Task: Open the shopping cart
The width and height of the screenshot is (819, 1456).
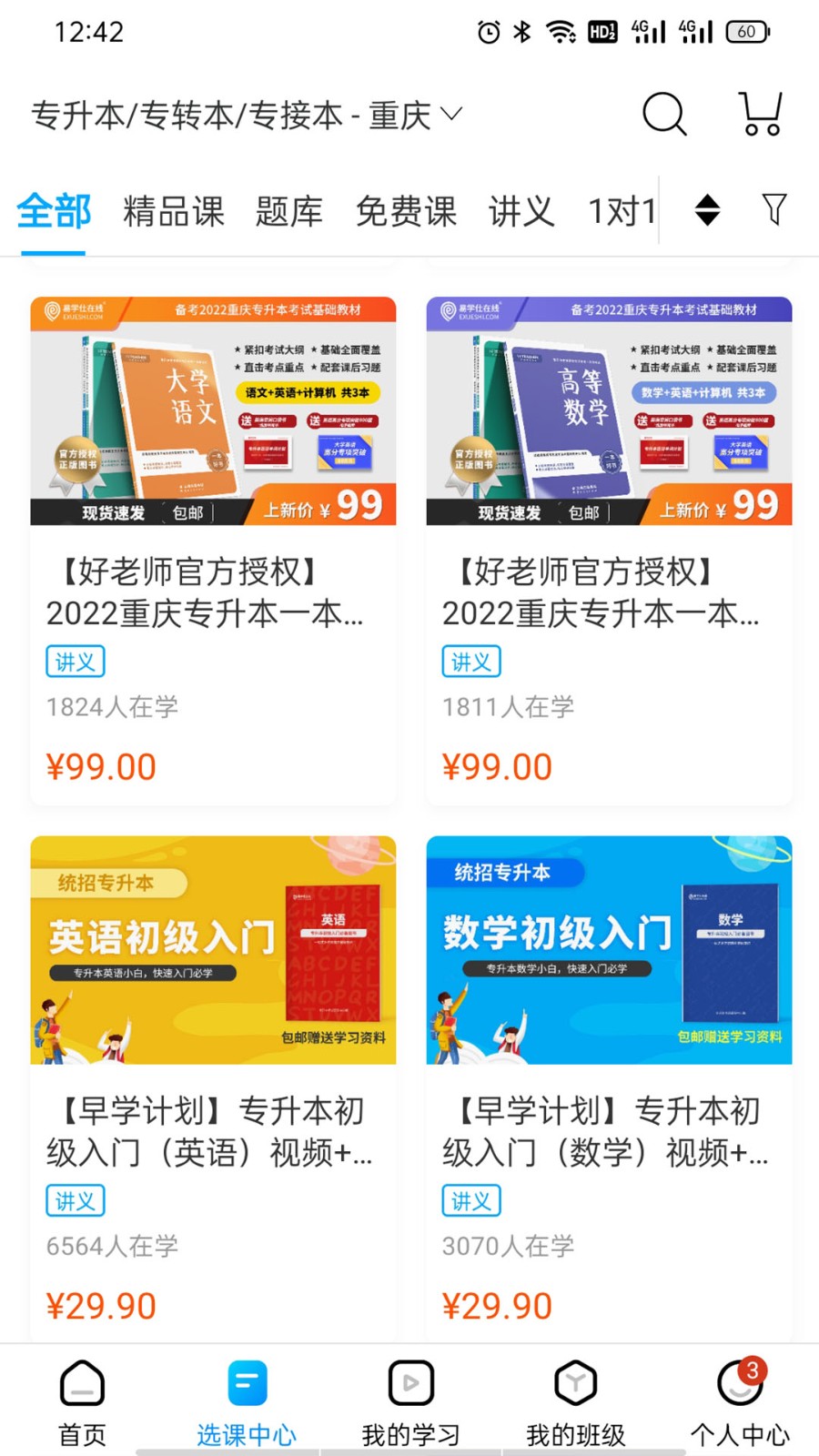Action: [761, 115]
